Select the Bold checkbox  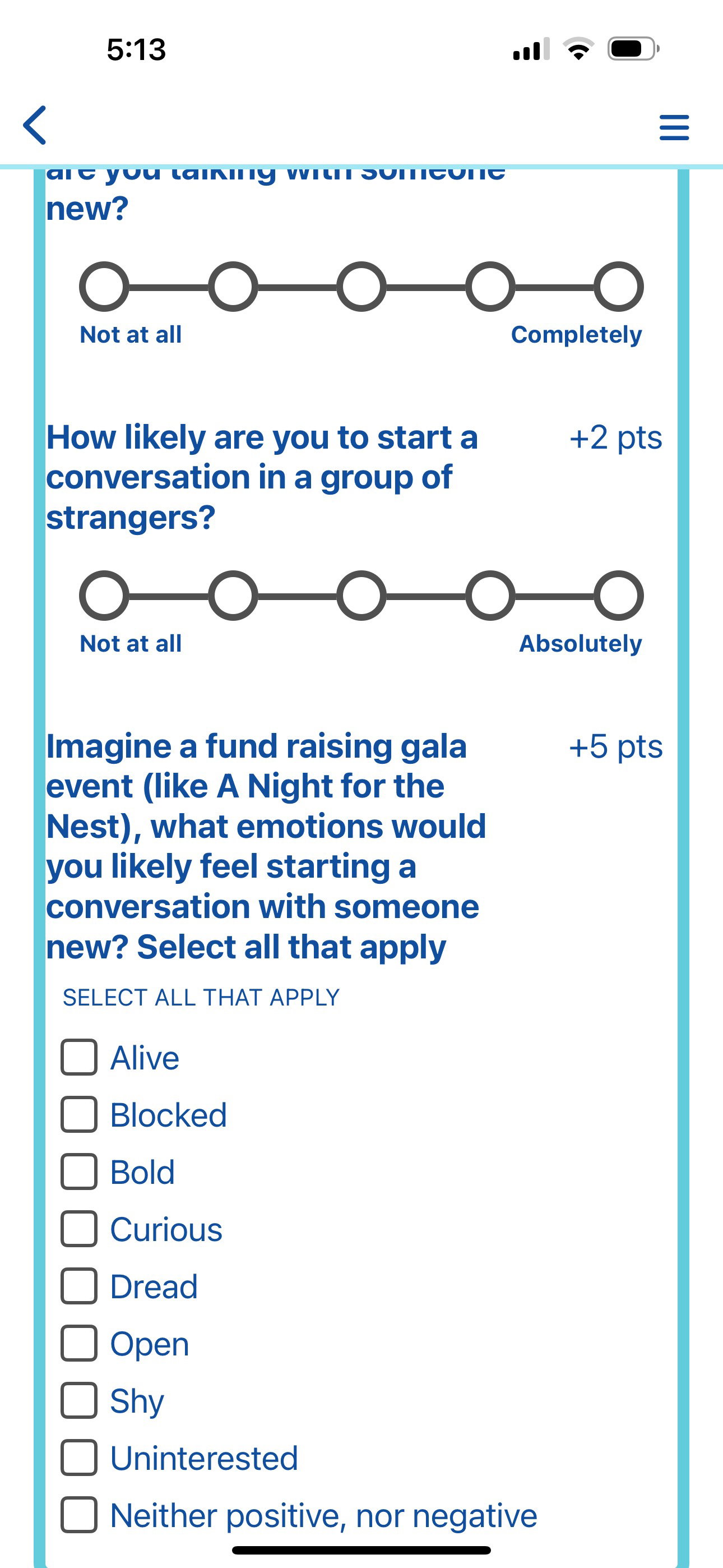pos(79,1172)
